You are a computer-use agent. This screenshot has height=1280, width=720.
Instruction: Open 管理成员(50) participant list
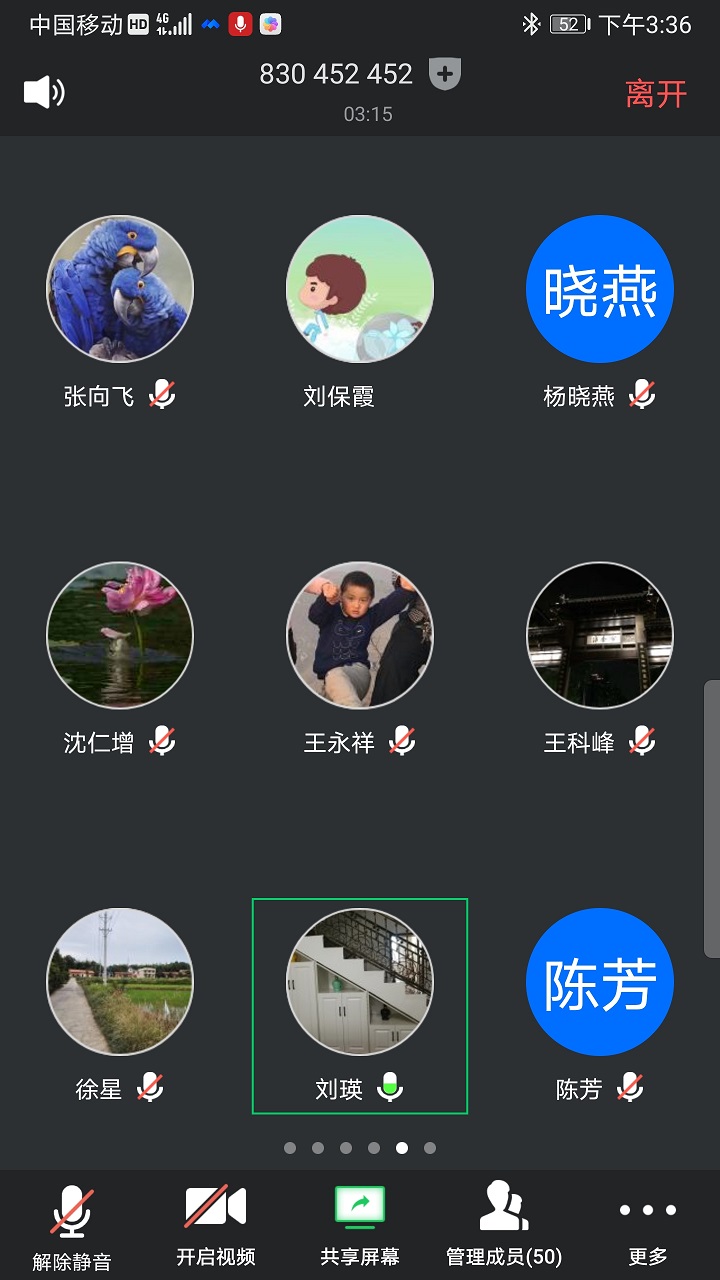coord(504,1226)
